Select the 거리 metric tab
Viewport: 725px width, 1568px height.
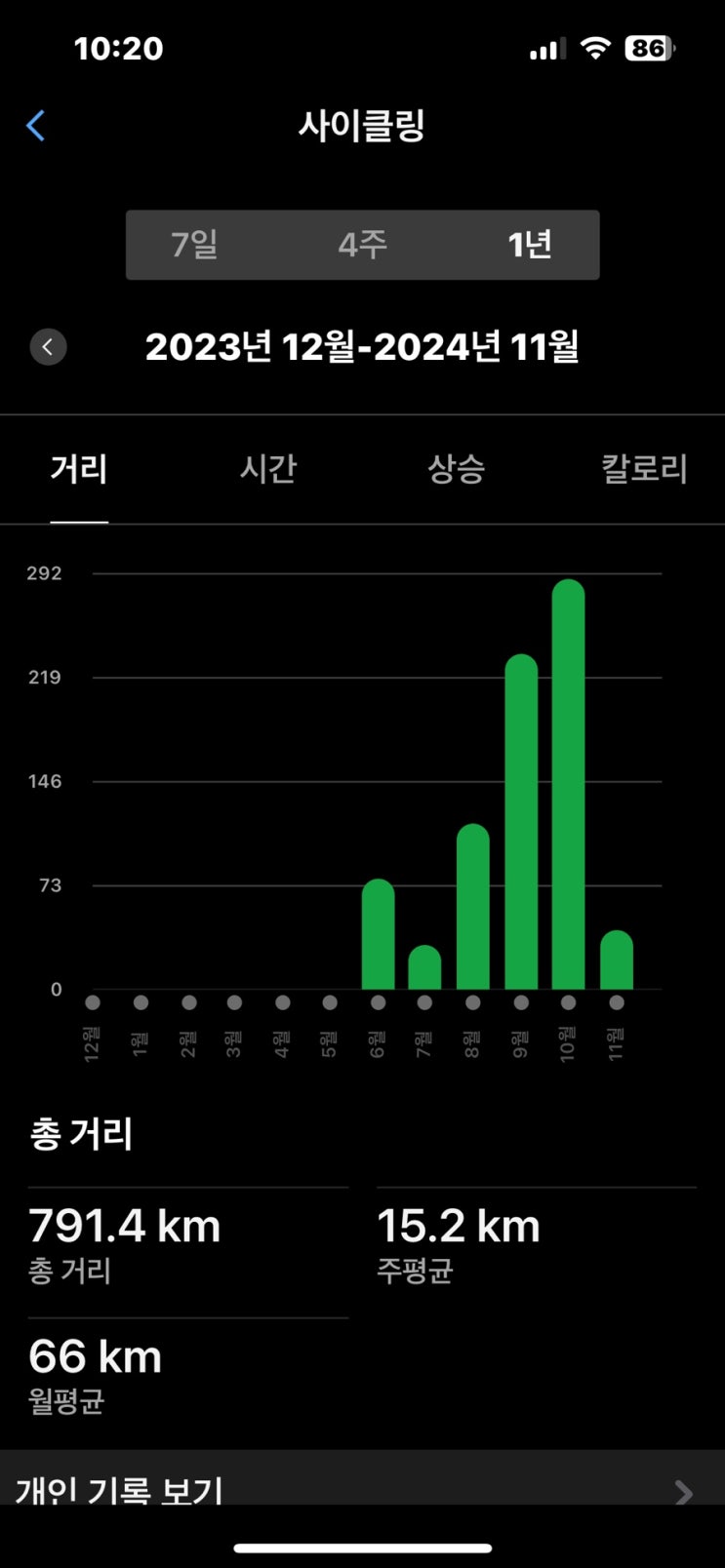click(79, 469)
